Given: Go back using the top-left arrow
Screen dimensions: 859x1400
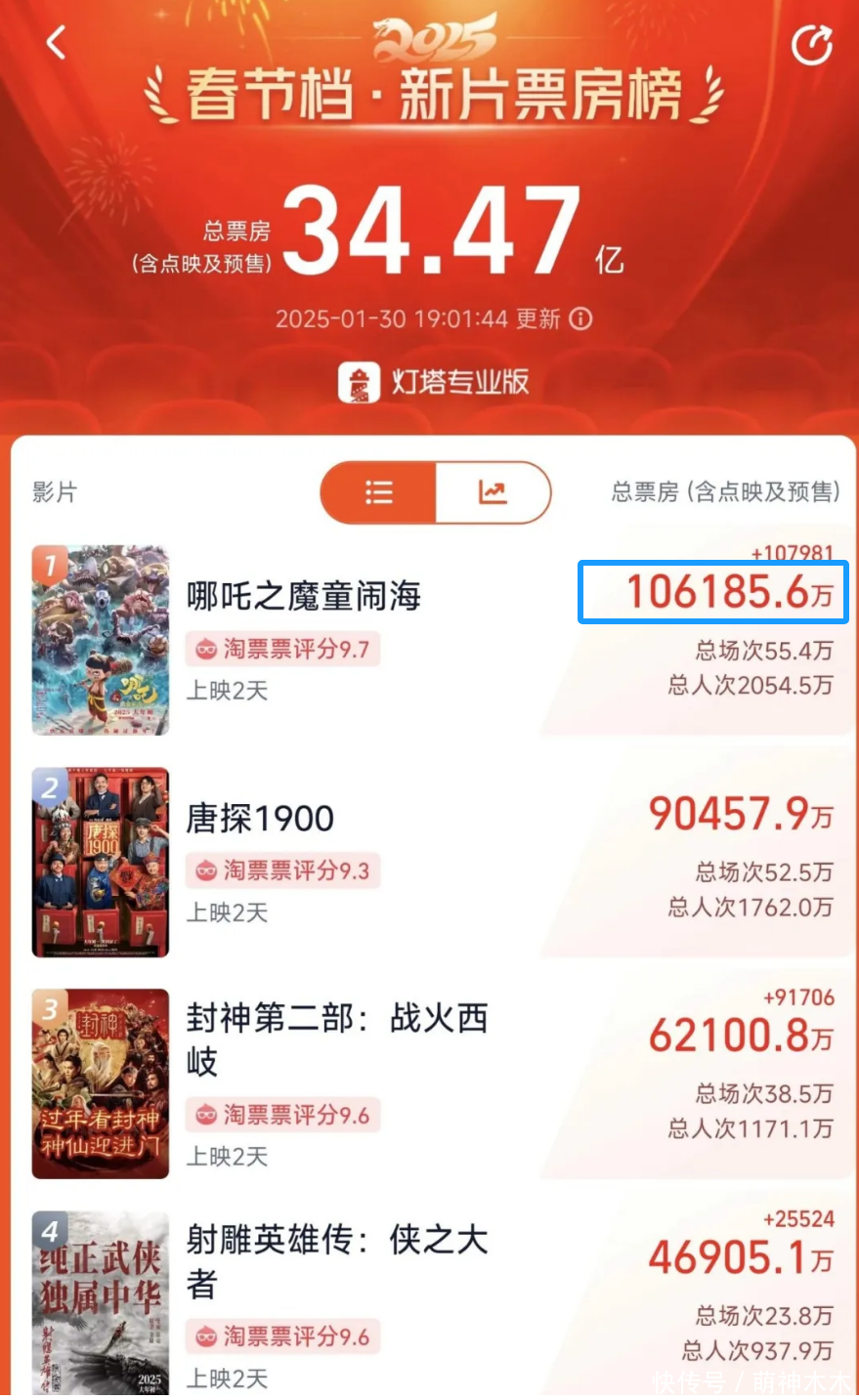Looking at the screenshot, I should point(57,43).
